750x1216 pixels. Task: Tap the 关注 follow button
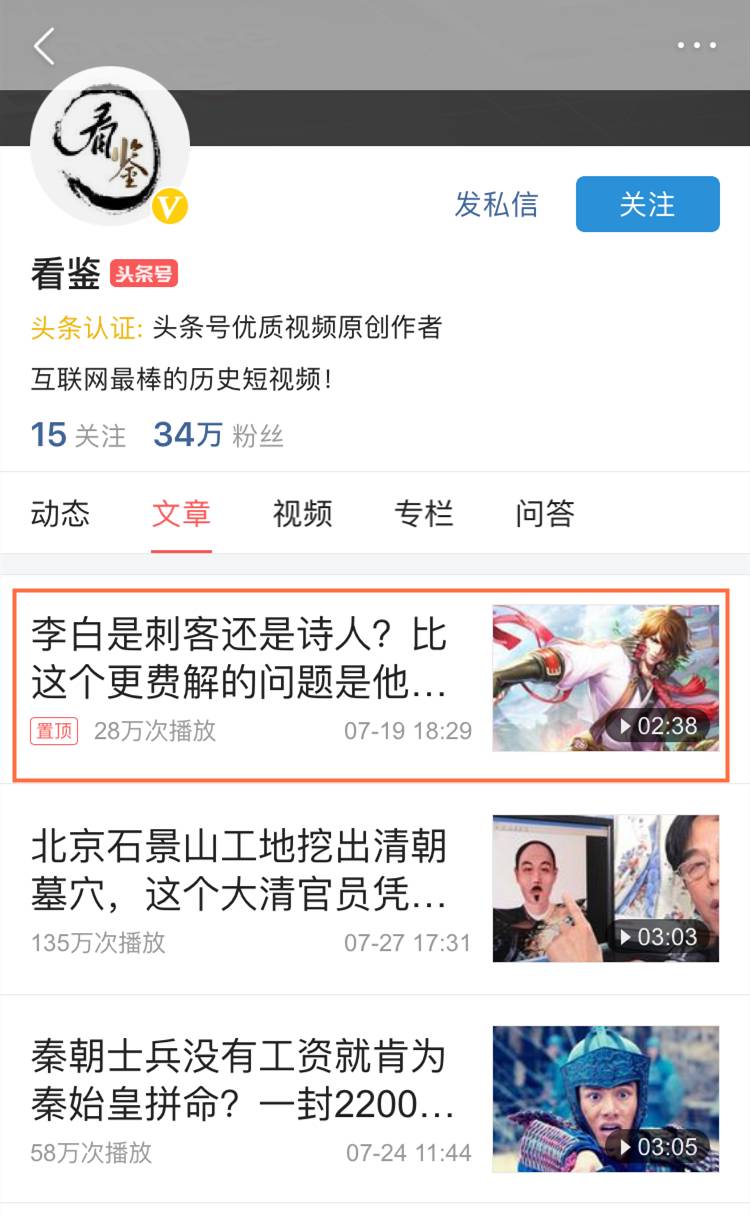pos(647,204)
